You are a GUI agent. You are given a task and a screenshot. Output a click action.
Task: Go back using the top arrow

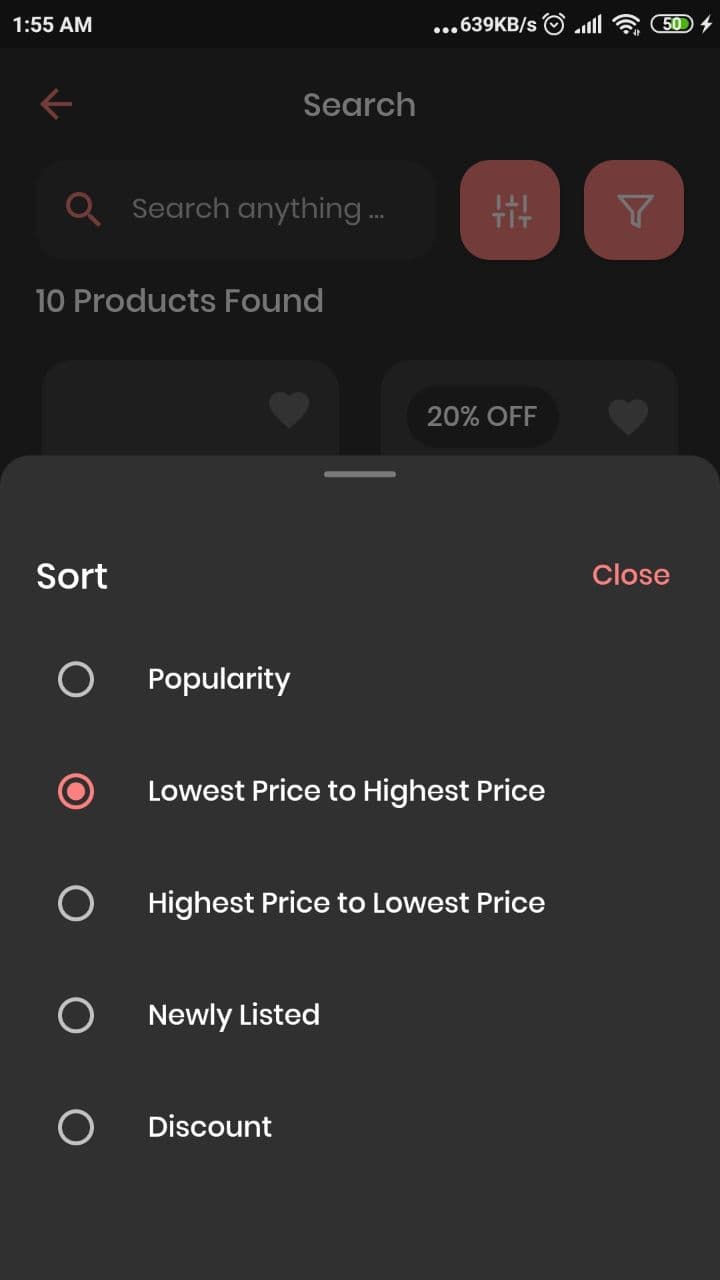click(56, 104)
